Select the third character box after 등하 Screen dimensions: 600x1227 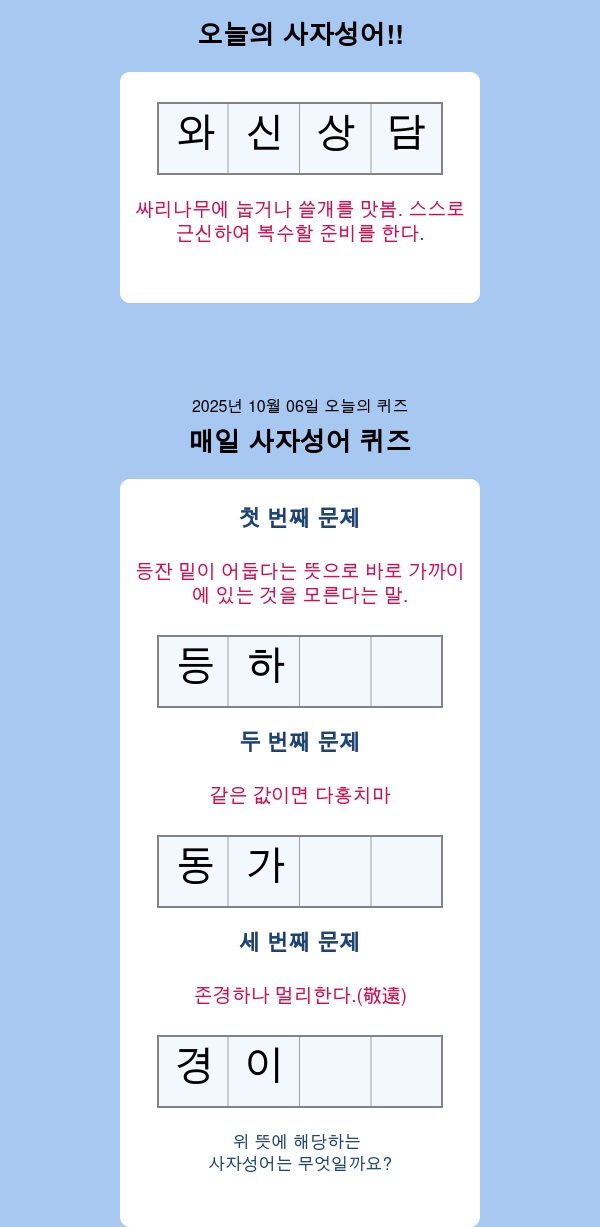(335, 671)
